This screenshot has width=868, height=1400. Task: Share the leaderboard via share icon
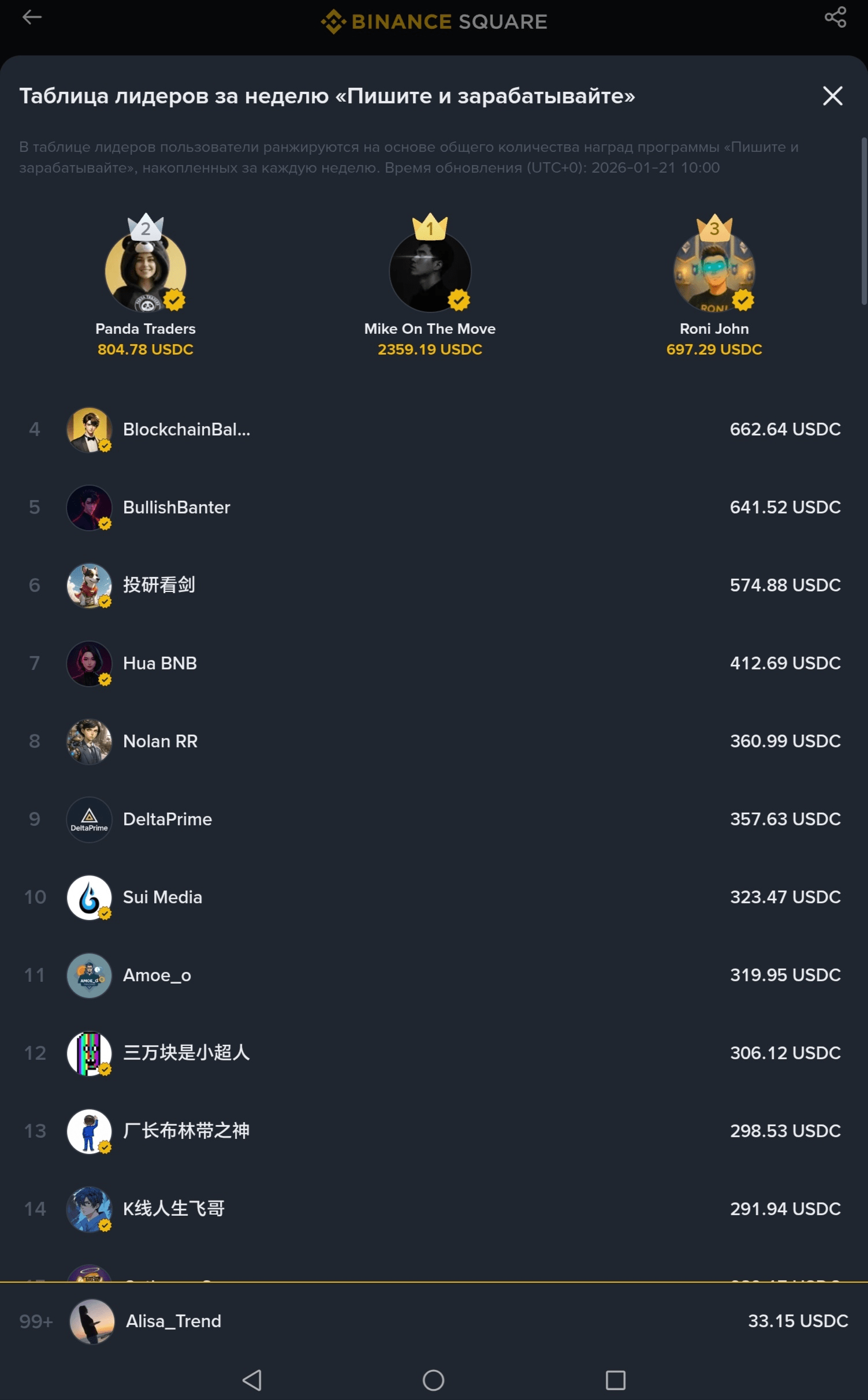tap(835, 17)
